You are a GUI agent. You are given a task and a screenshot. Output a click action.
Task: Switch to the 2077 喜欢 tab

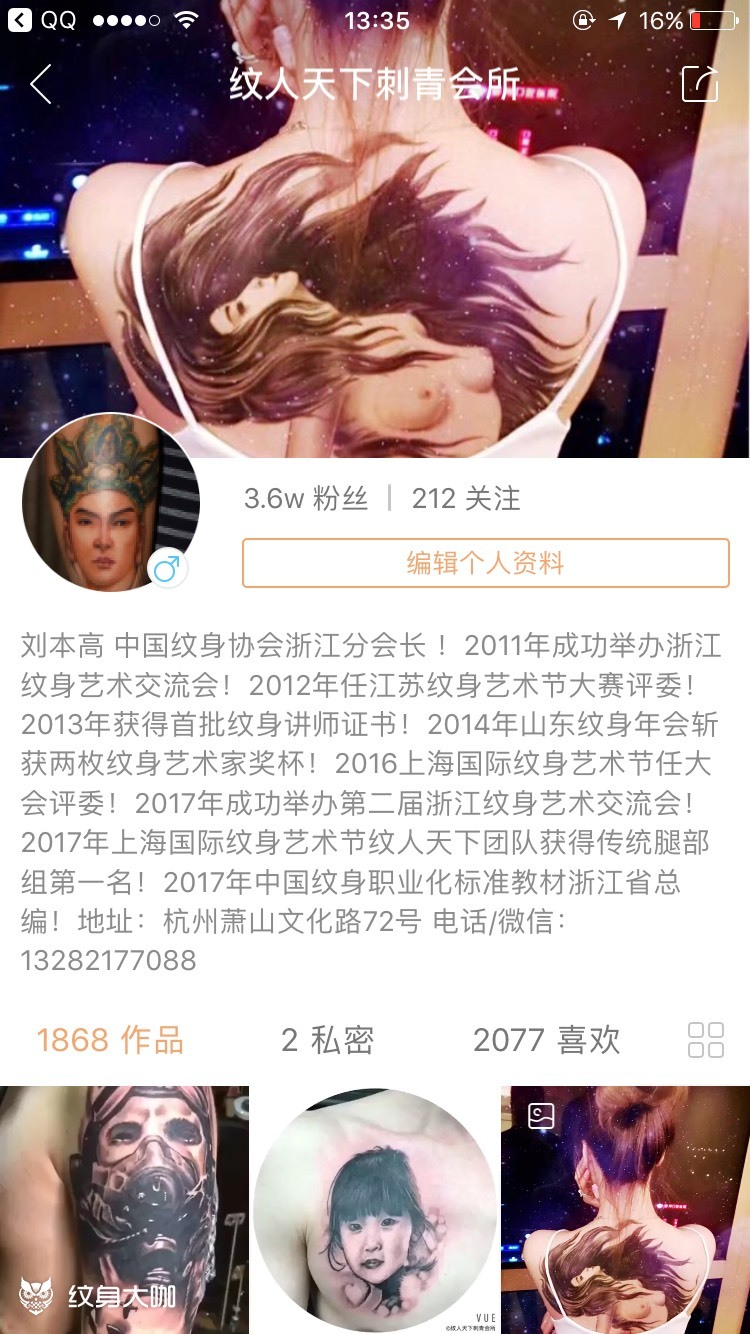click(x=546, y=1040)
